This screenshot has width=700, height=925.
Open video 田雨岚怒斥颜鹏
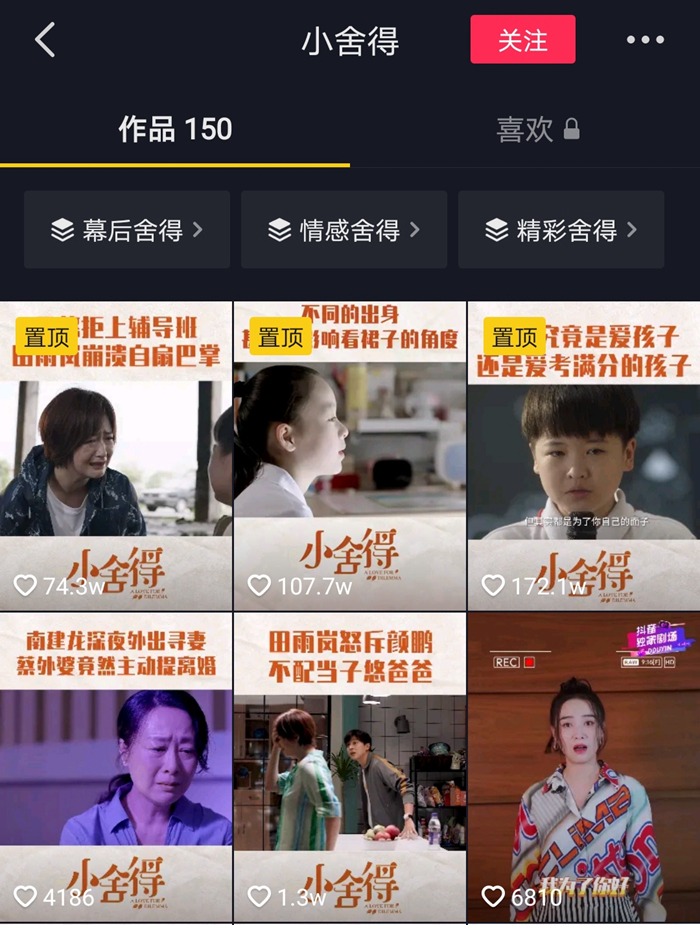click(x=349, y=767)
